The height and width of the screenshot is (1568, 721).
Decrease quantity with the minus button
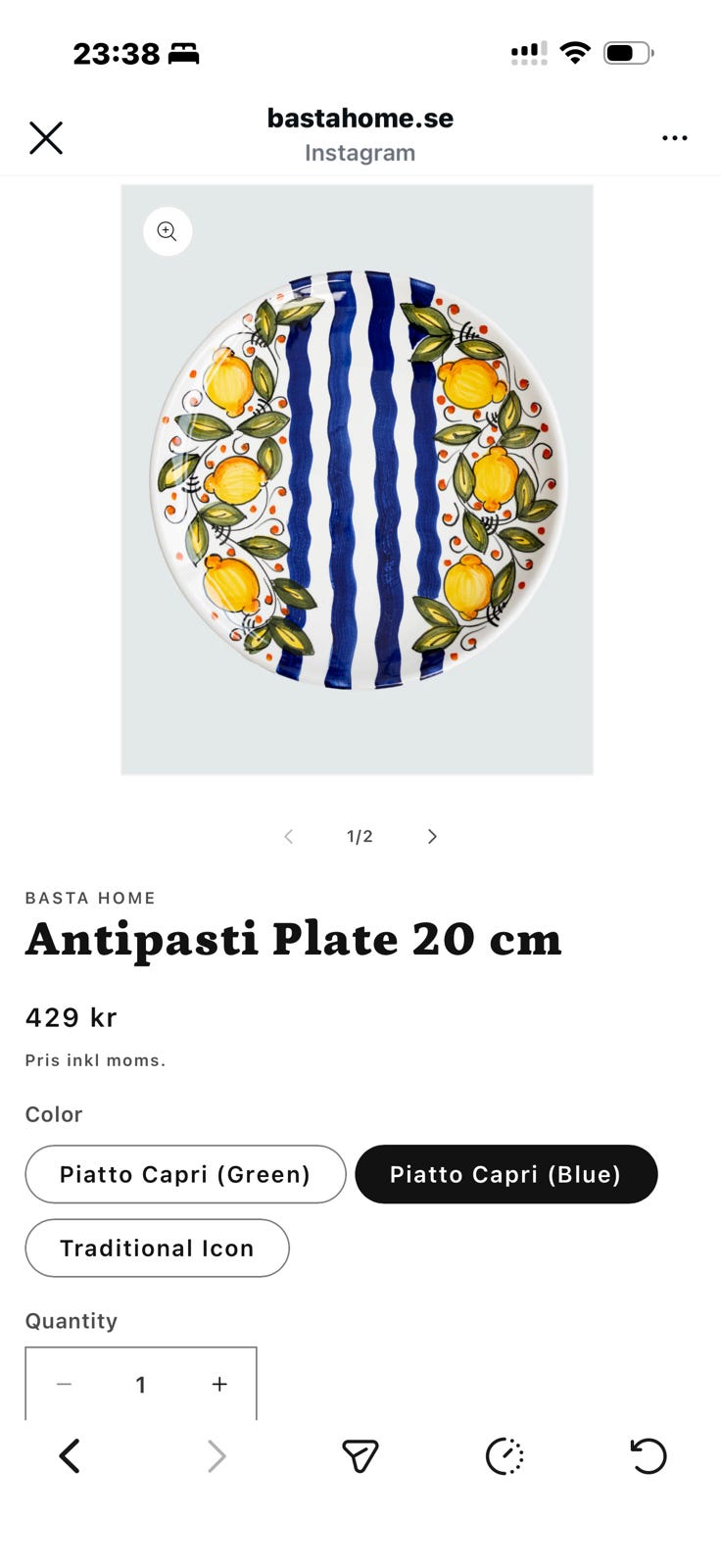pyautogui.click(x=64, y=1384)
